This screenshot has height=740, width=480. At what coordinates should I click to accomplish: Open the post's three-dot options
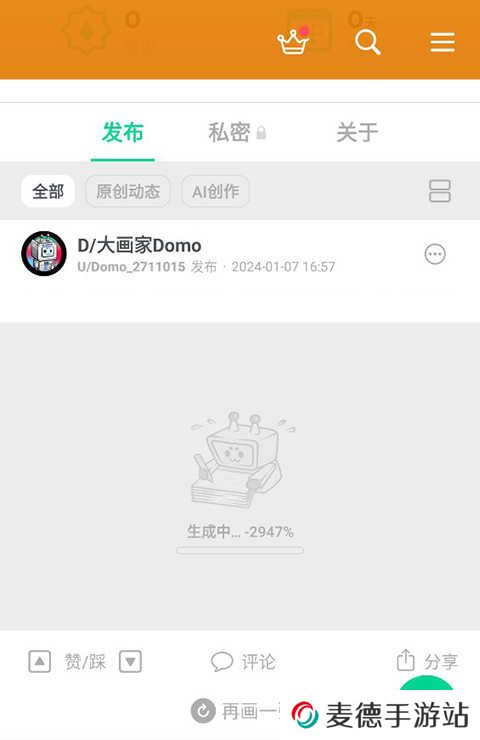coord(435,254)
